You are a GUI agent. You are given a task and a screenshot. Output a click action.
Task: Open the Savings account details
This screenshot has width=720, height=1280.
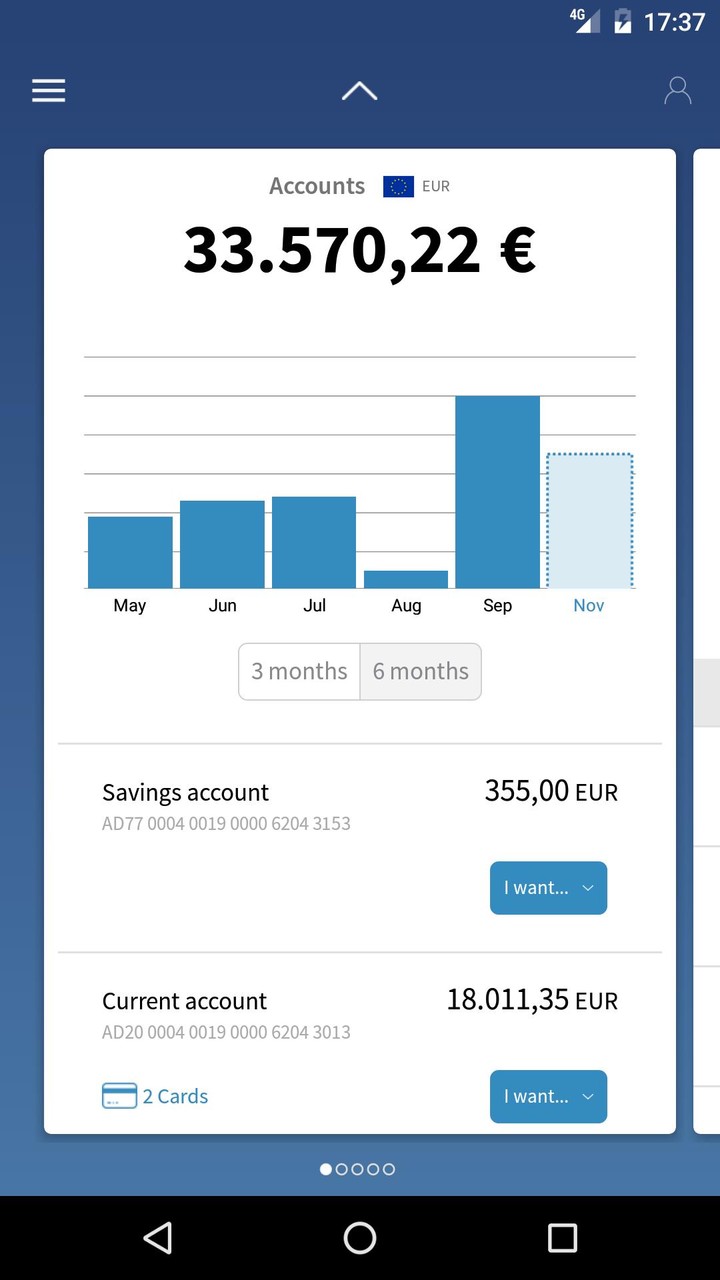186,793
